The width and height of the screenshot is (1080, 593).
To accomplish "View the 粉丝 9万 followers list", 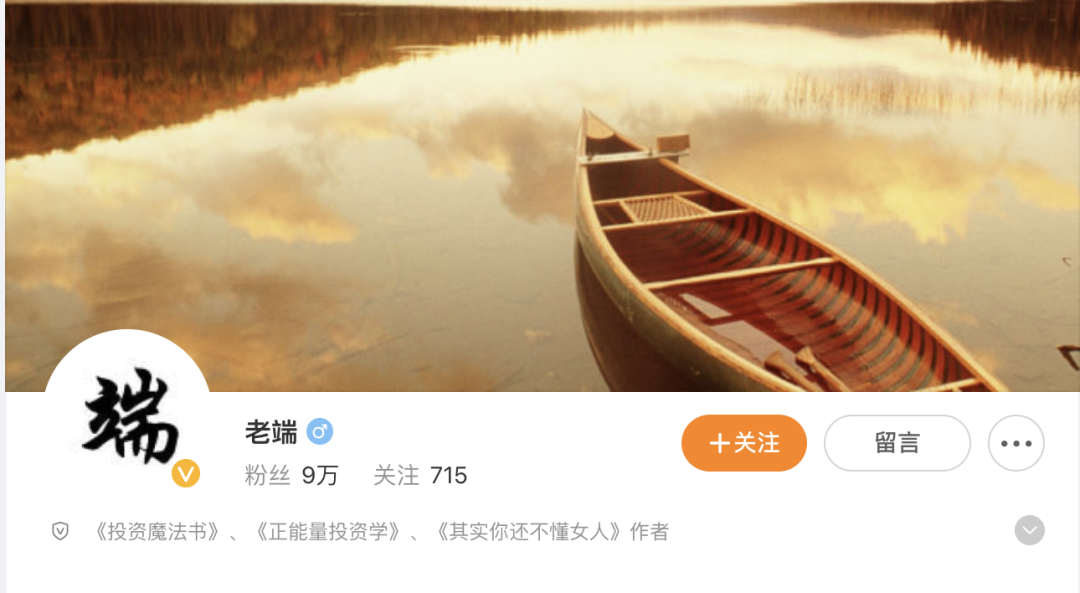I will pos(291,476).
